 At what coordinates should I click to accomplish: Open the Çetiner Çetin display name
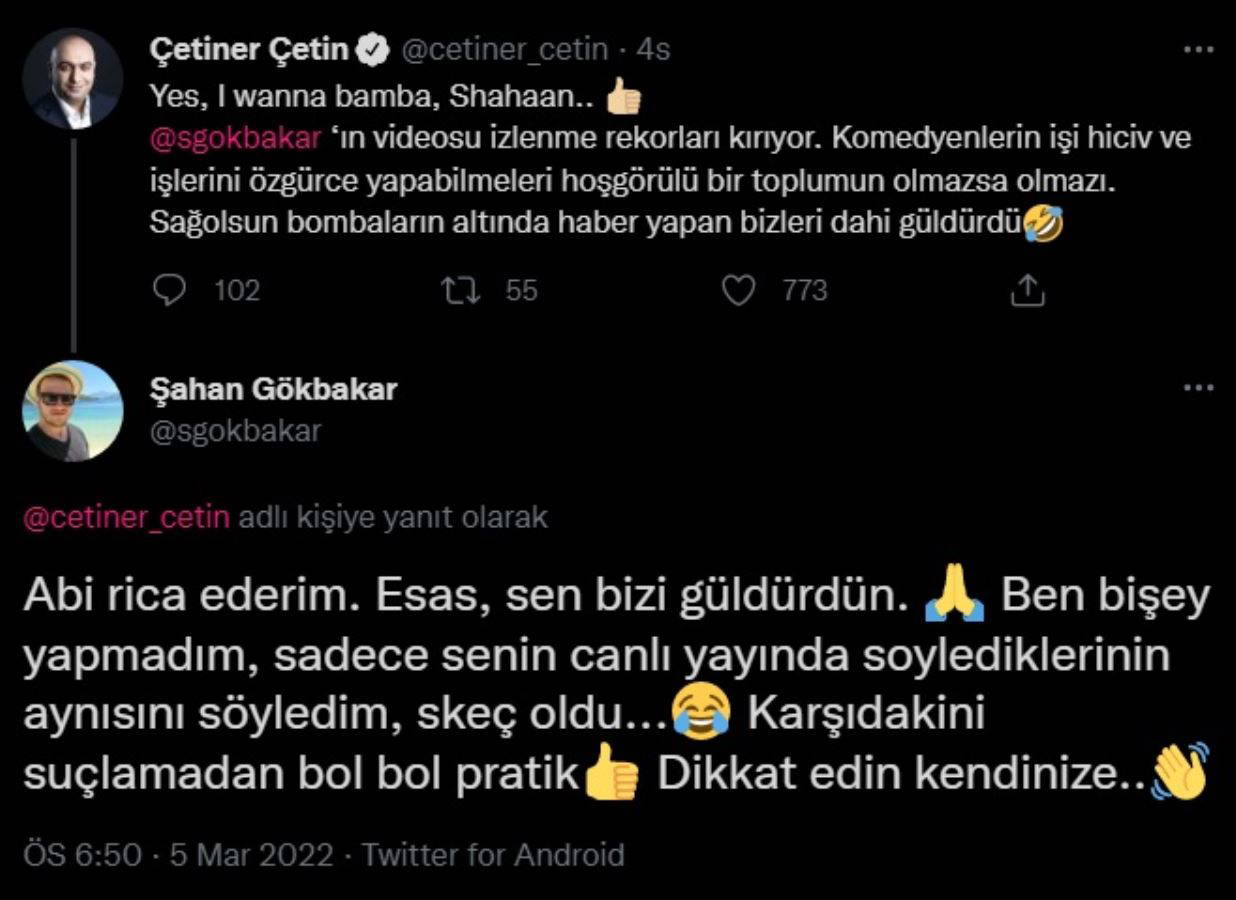pos(248,49)
